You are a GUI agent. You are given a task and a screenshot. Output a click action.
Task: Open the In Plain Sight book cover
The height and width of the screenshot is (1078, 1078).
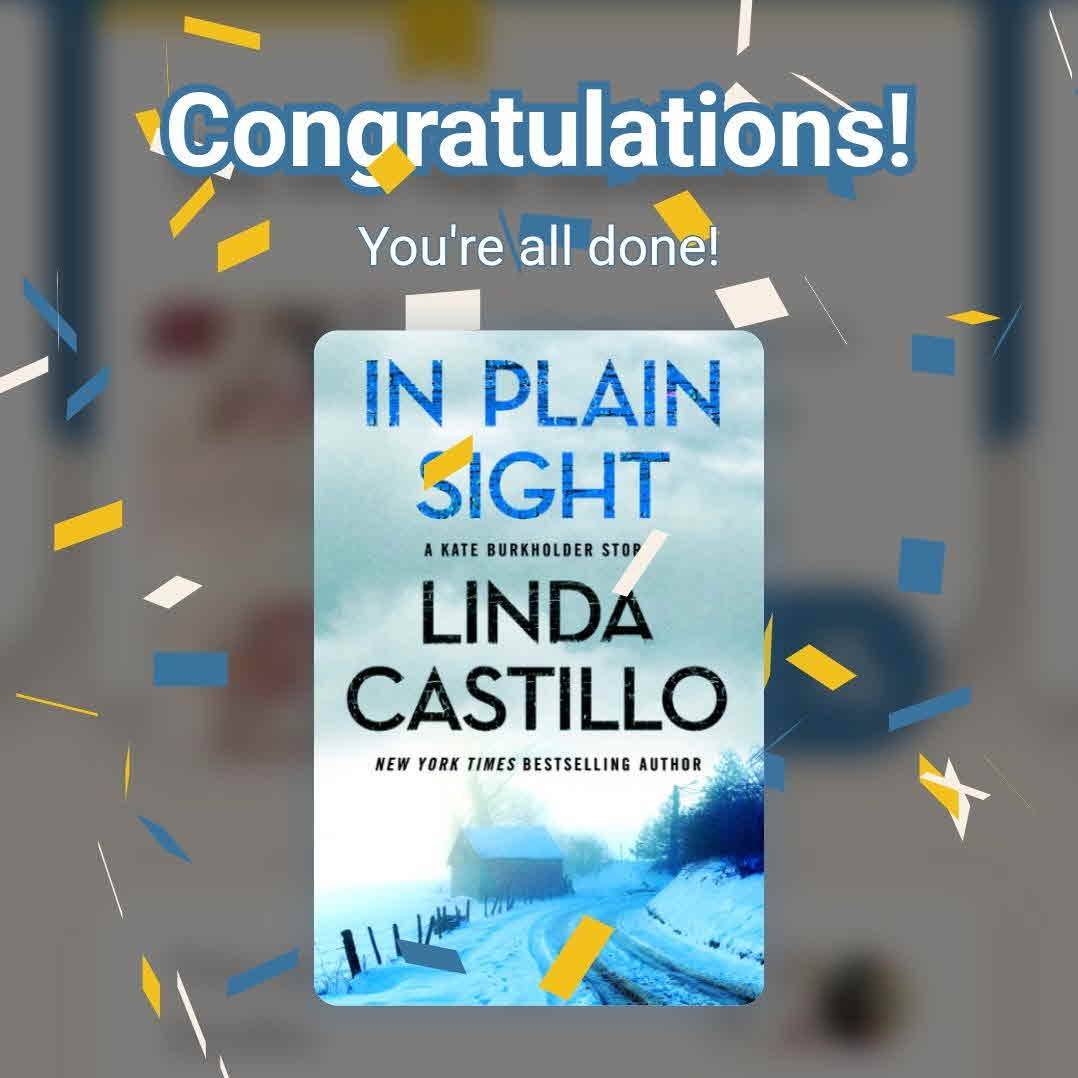(539, 667)
